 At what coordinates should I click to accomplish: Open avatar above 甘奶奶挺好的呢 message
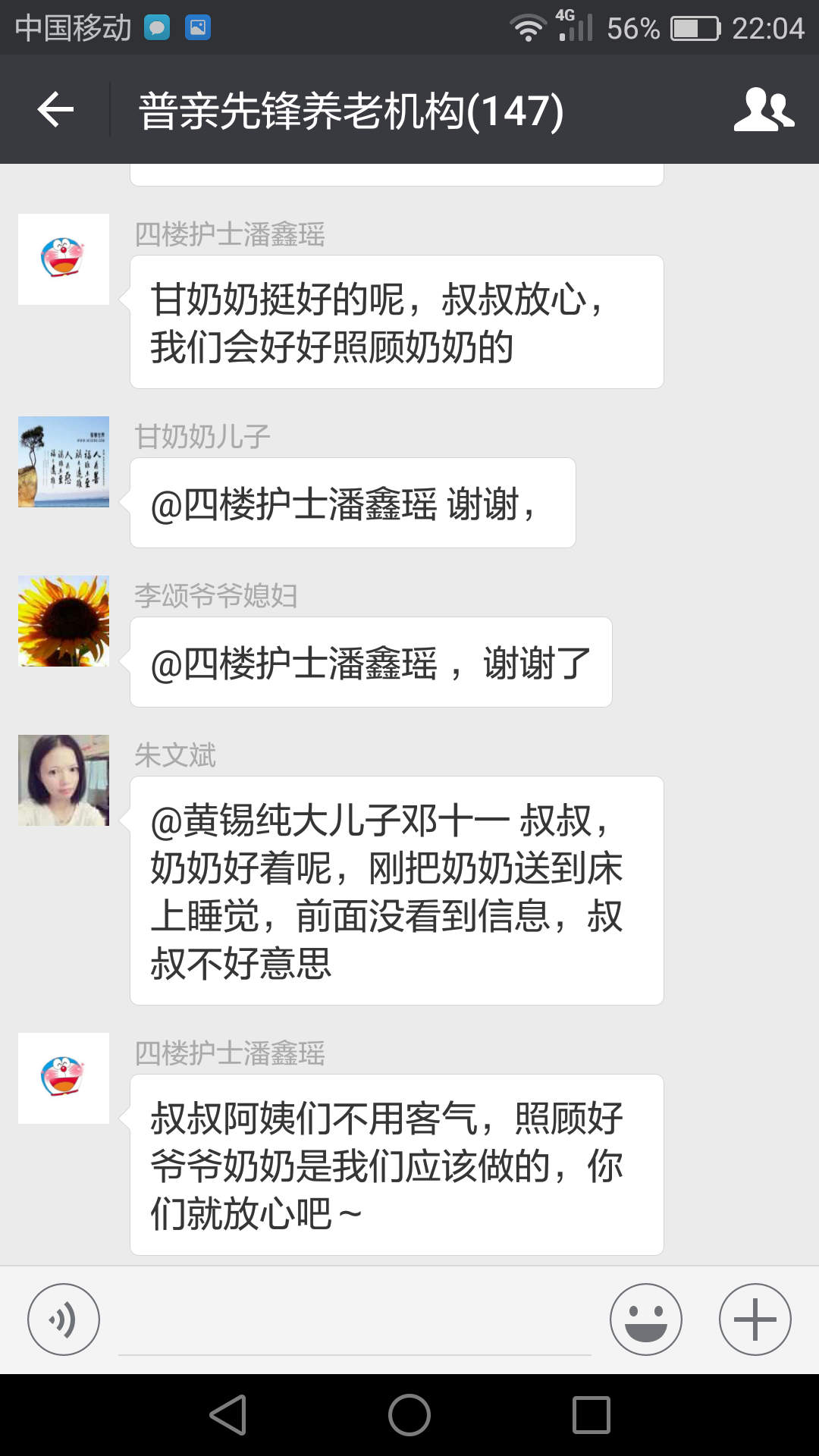pos(64,259)
